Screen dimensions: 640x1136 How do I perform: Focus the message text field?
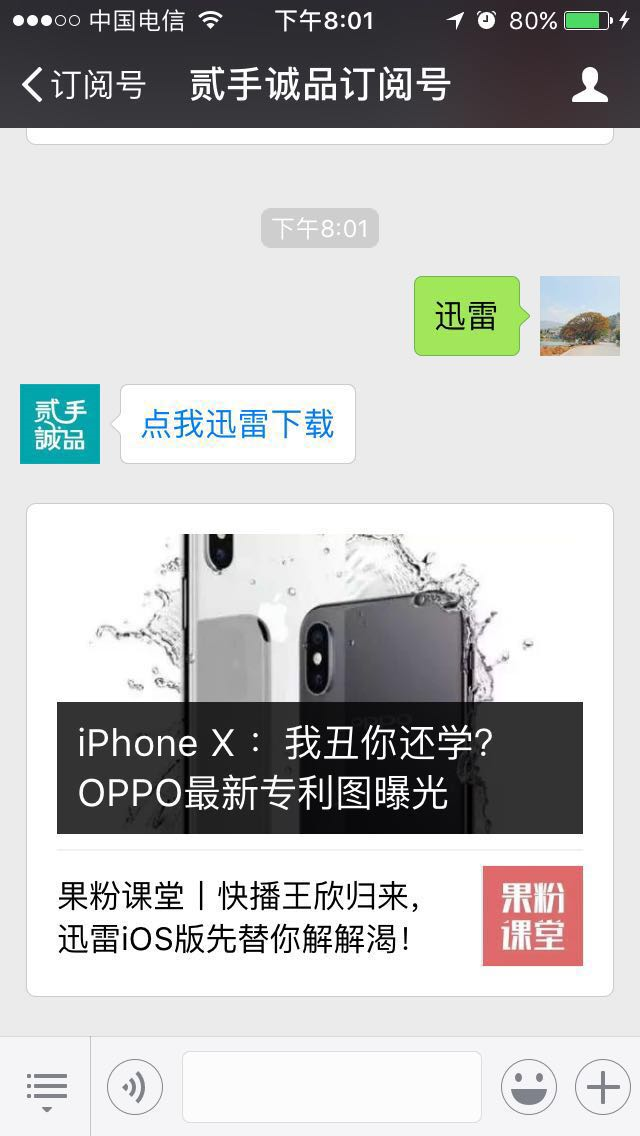pos(331,1087)
